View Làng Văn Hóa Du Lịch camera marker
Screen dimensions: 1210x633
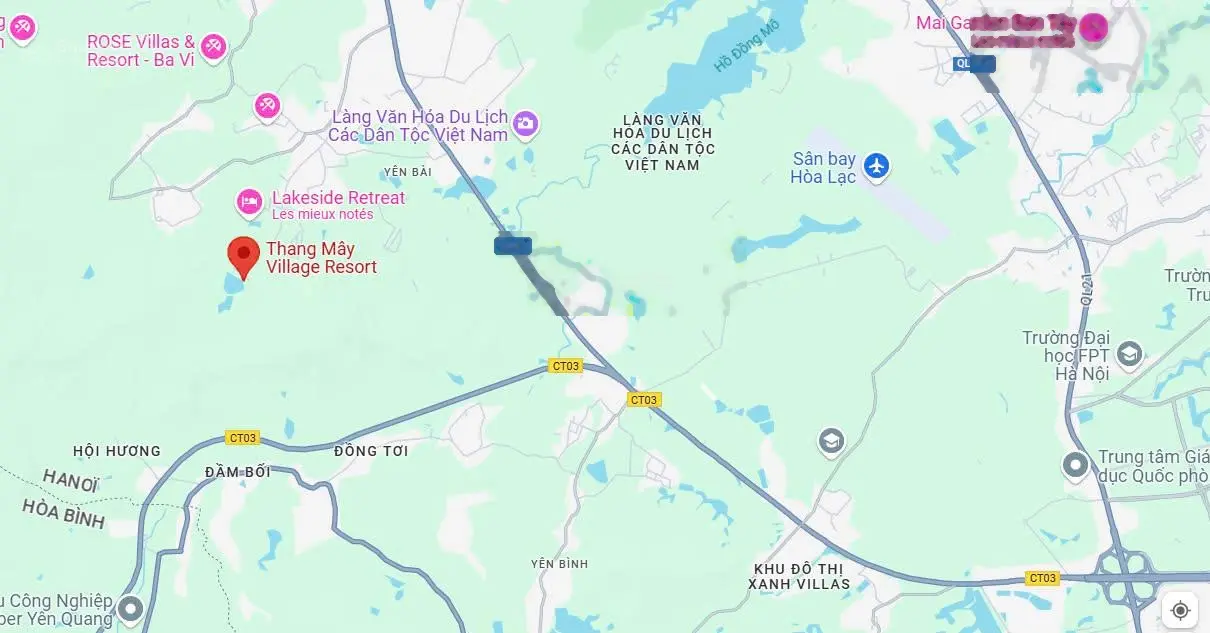tap(525, 125)
